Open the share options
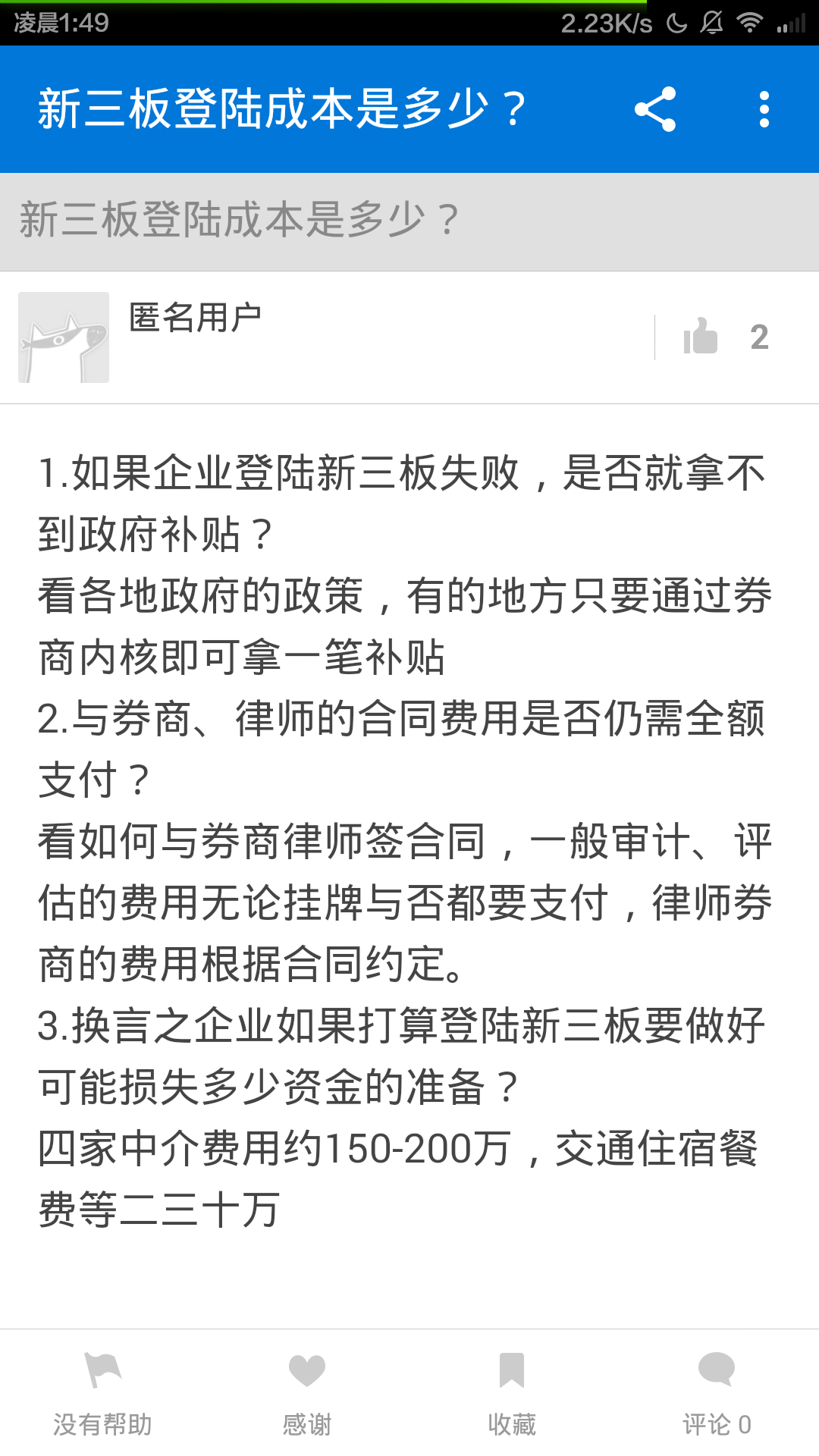Screen dimensions: 819x1456 [657, 111]
